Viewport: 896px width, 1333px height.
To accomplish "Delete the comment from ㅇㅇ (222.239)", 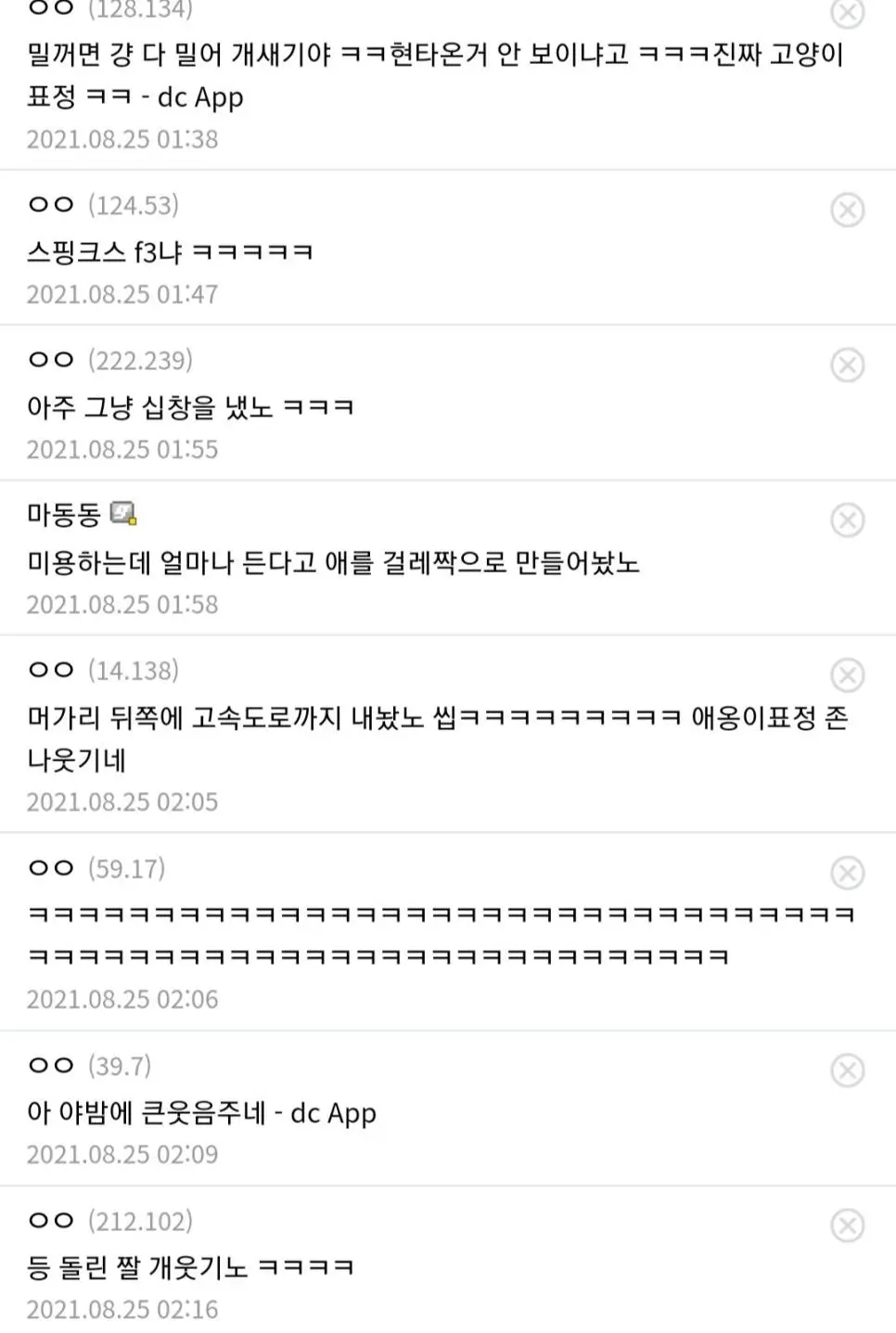I will pyautogui.click(x=847, y=365).
